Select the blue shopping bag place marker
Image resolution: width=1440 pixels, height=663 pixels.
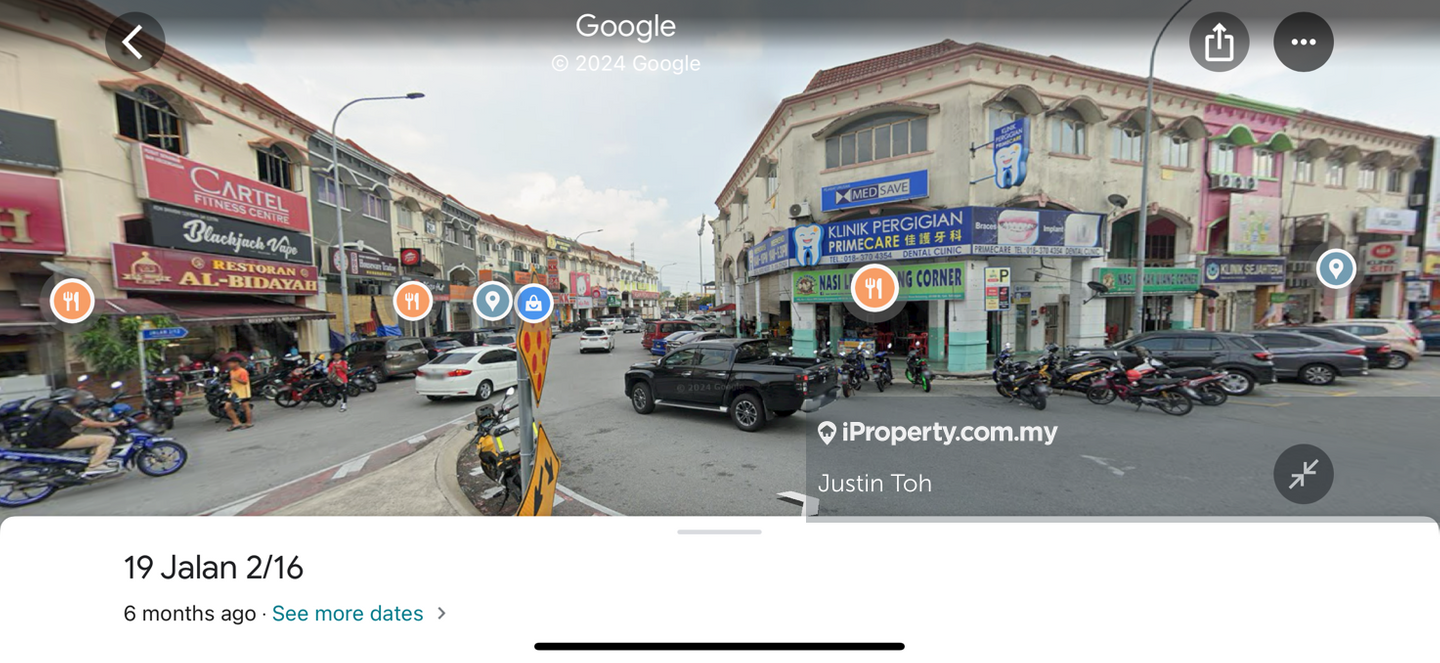[x=534, y=302]
